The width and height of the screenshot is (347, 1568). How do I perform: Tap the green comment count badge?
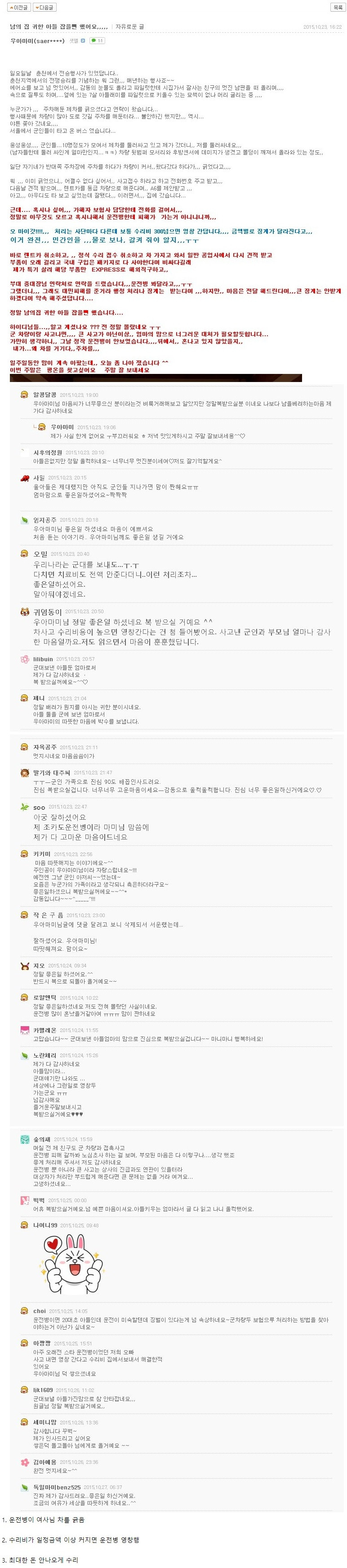point(97,41)
